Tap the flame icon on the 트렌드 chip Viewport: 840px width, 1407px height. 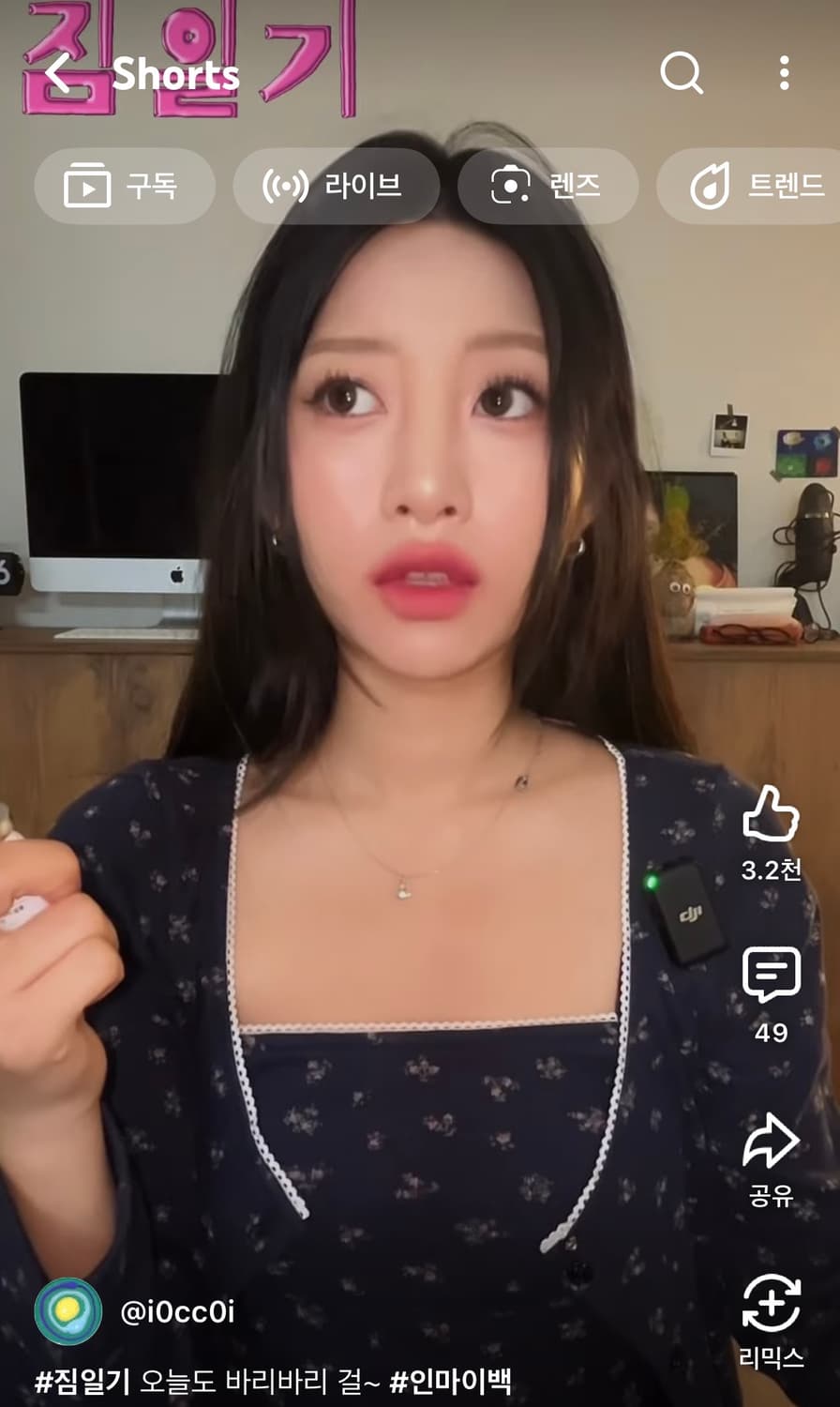(712, 186)
